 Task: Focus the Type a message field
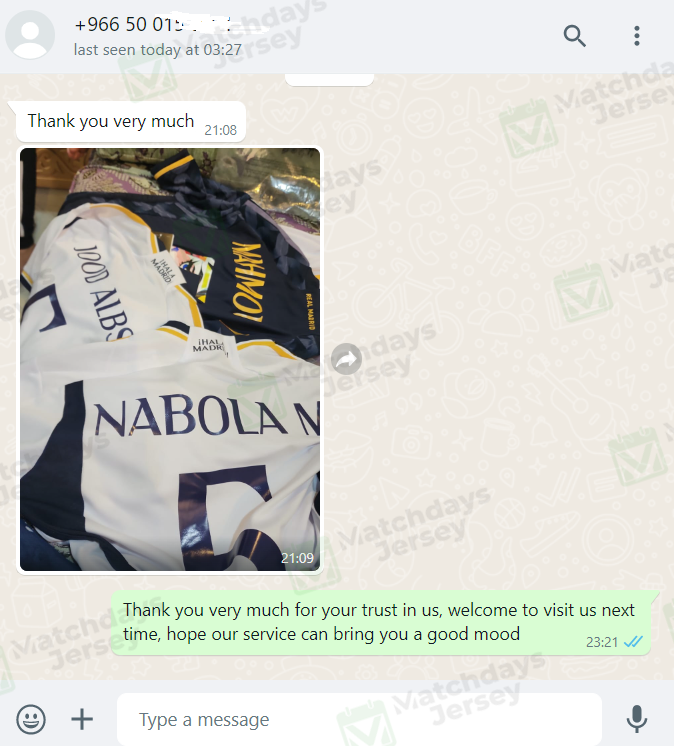coord(360,719)
